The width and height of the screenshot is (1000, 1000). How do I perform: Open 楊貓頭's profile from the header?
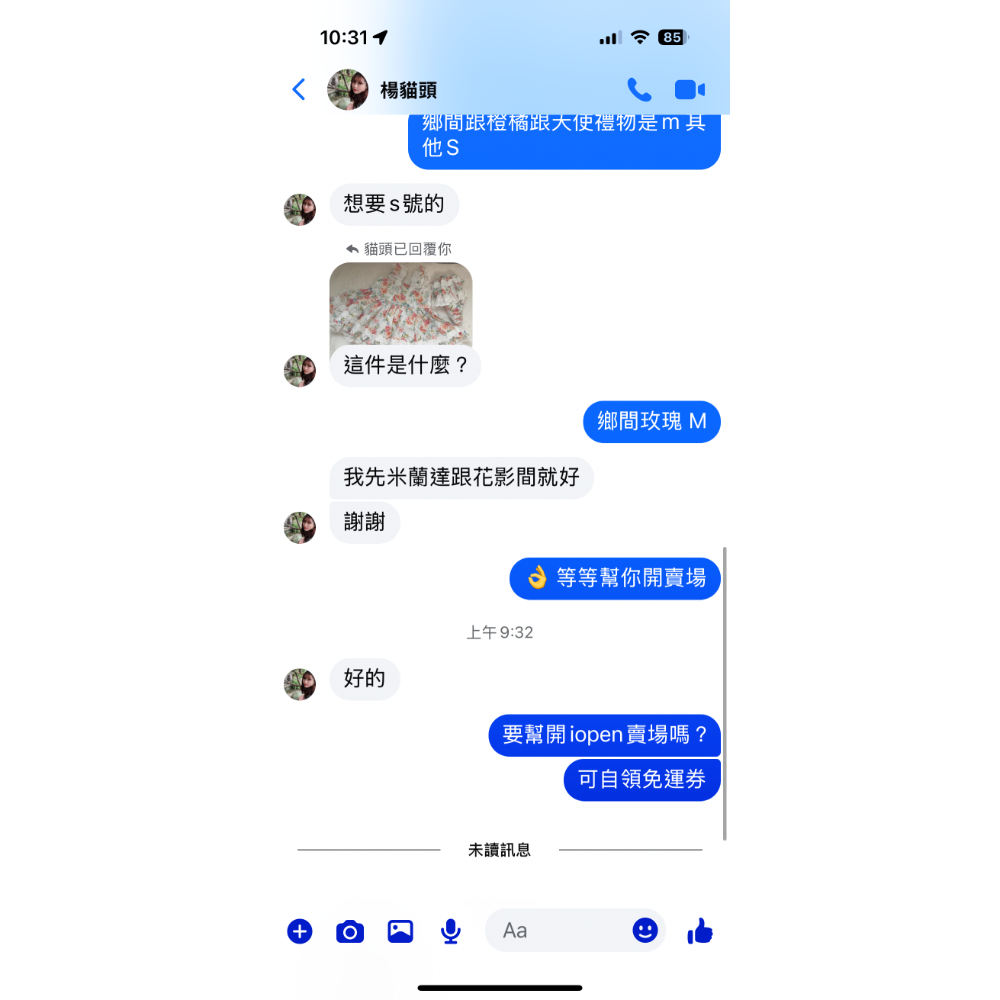pos(408,90)
